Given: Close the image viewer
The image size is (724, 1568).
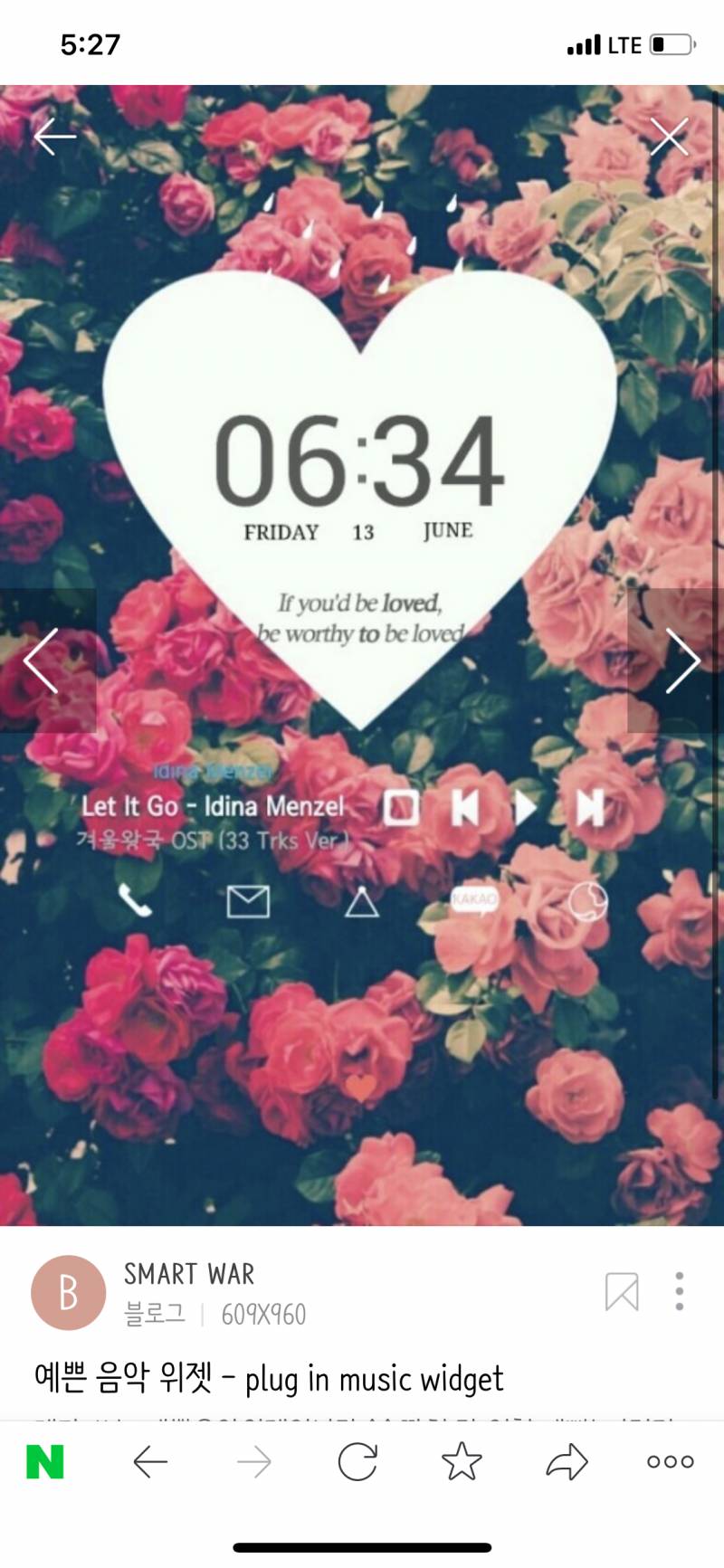Looking at the screenshot, I should 669,138.
